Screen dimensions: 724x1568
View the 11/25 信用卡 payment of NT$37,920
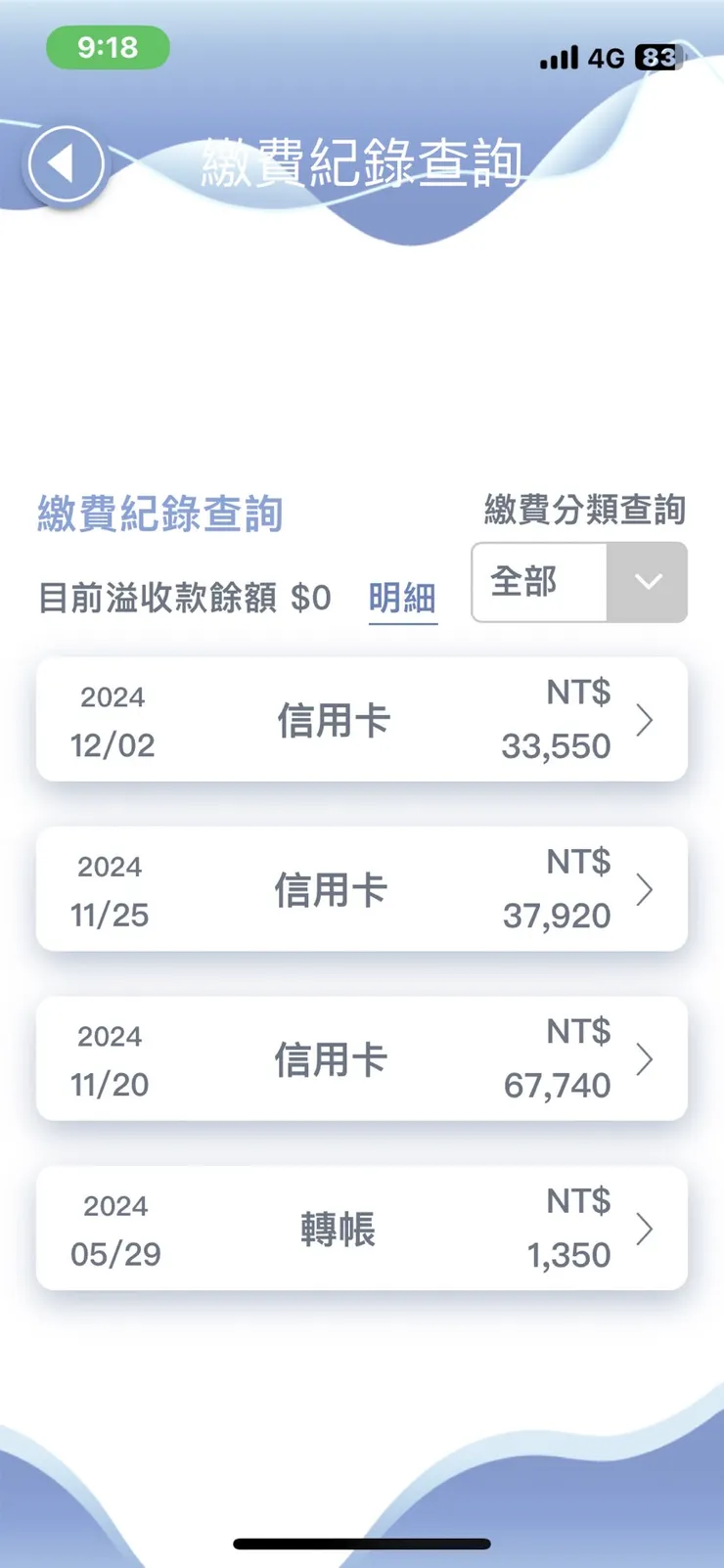362,889
